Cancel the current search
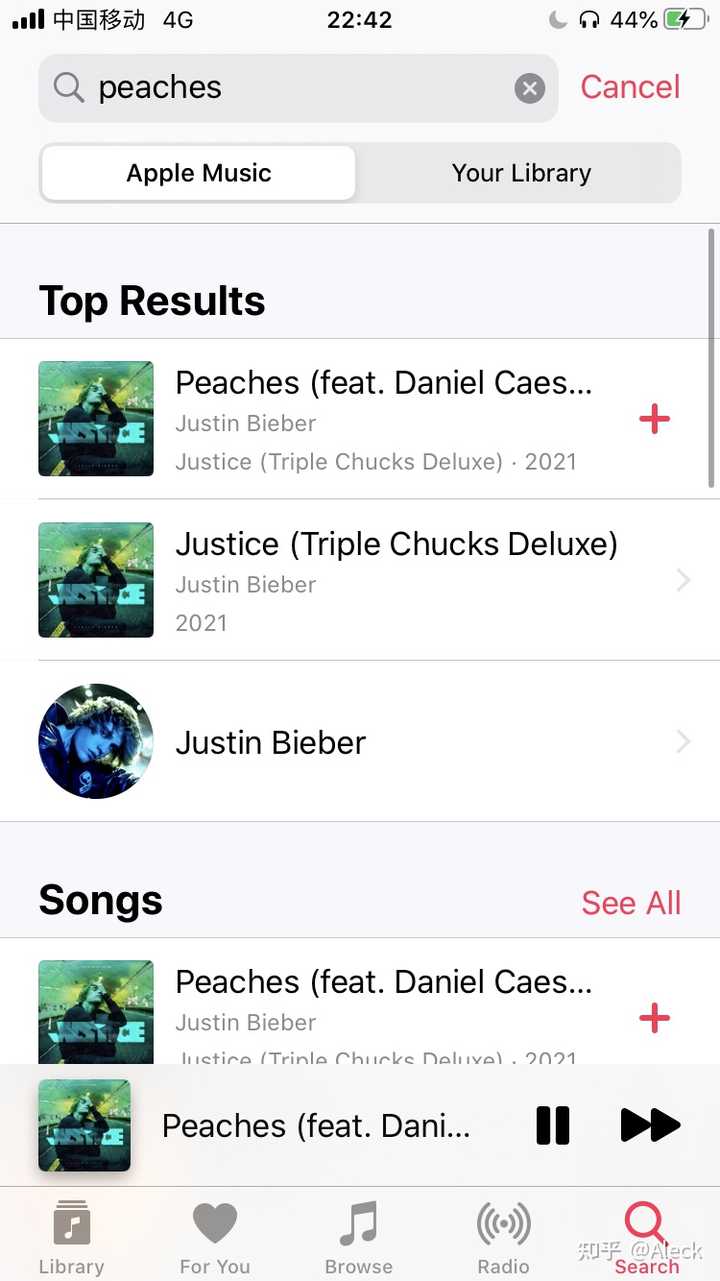This screenshot has height=1281, width=720. [629, 87]
